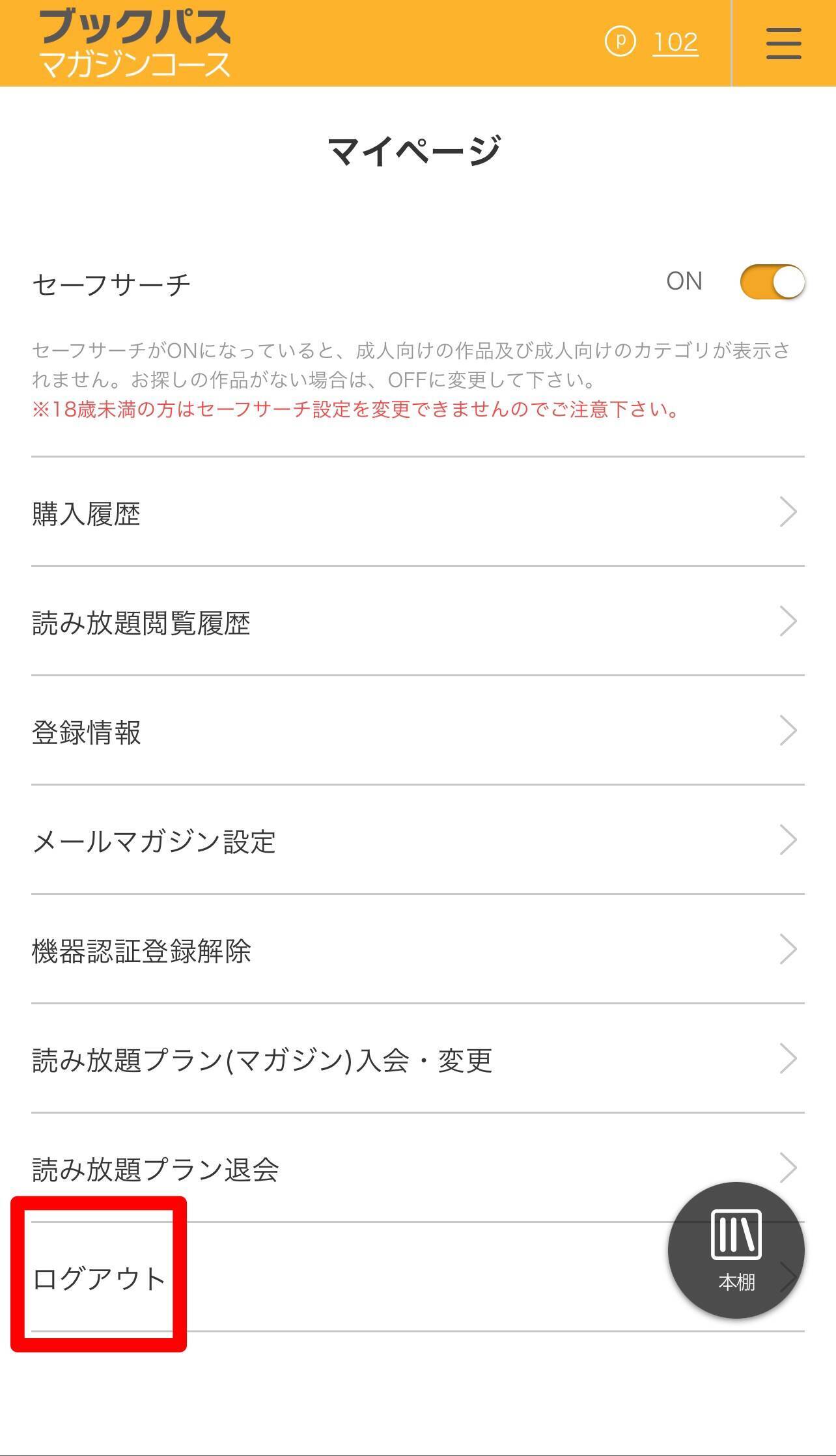This screenshot has width=836, height=1456.
Task: Go to メールマガジン設定
Action: click(417, 841)
